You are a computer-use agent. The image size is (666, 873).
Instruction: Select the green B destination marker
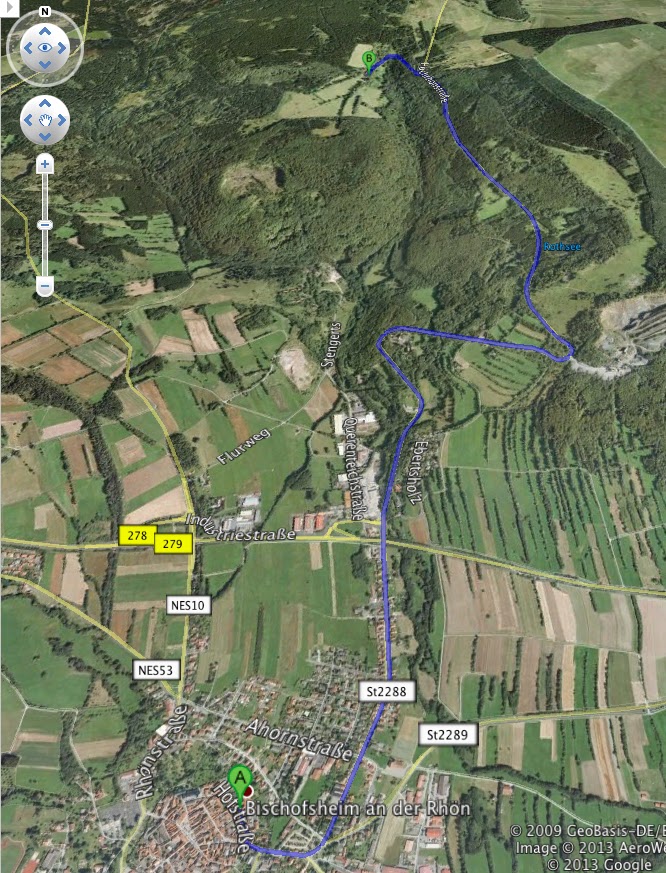[368, 59]
